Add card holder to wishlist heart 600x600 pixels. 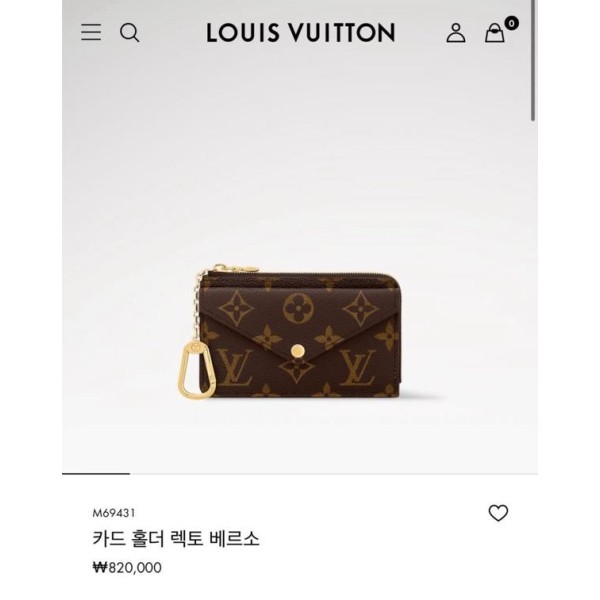pyautogui.click(x=498, y=513)
